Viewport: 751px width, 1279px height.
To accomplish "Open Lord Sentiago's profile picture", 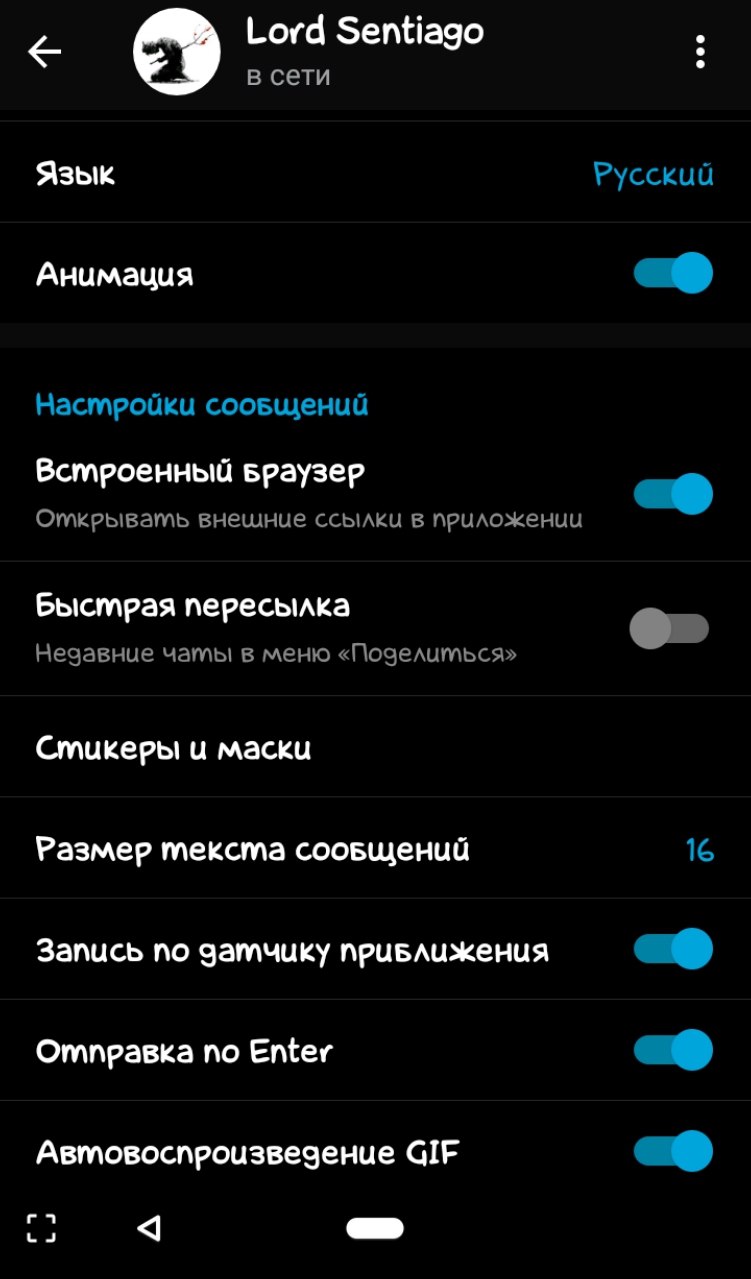I will coord(177,53).
